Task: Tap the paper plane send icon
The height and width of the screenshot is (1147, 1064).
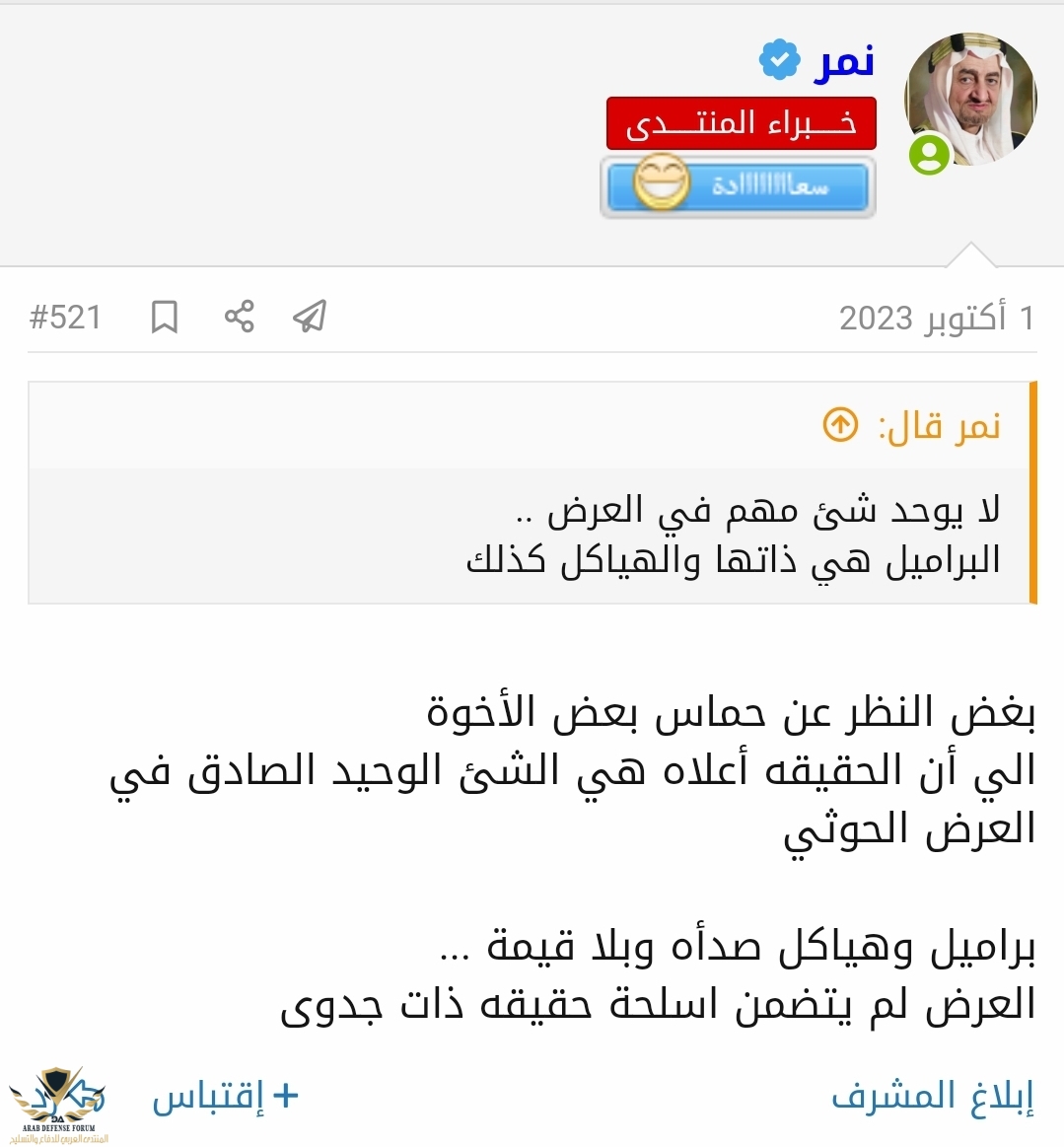Action: click(x=310, y=317)
